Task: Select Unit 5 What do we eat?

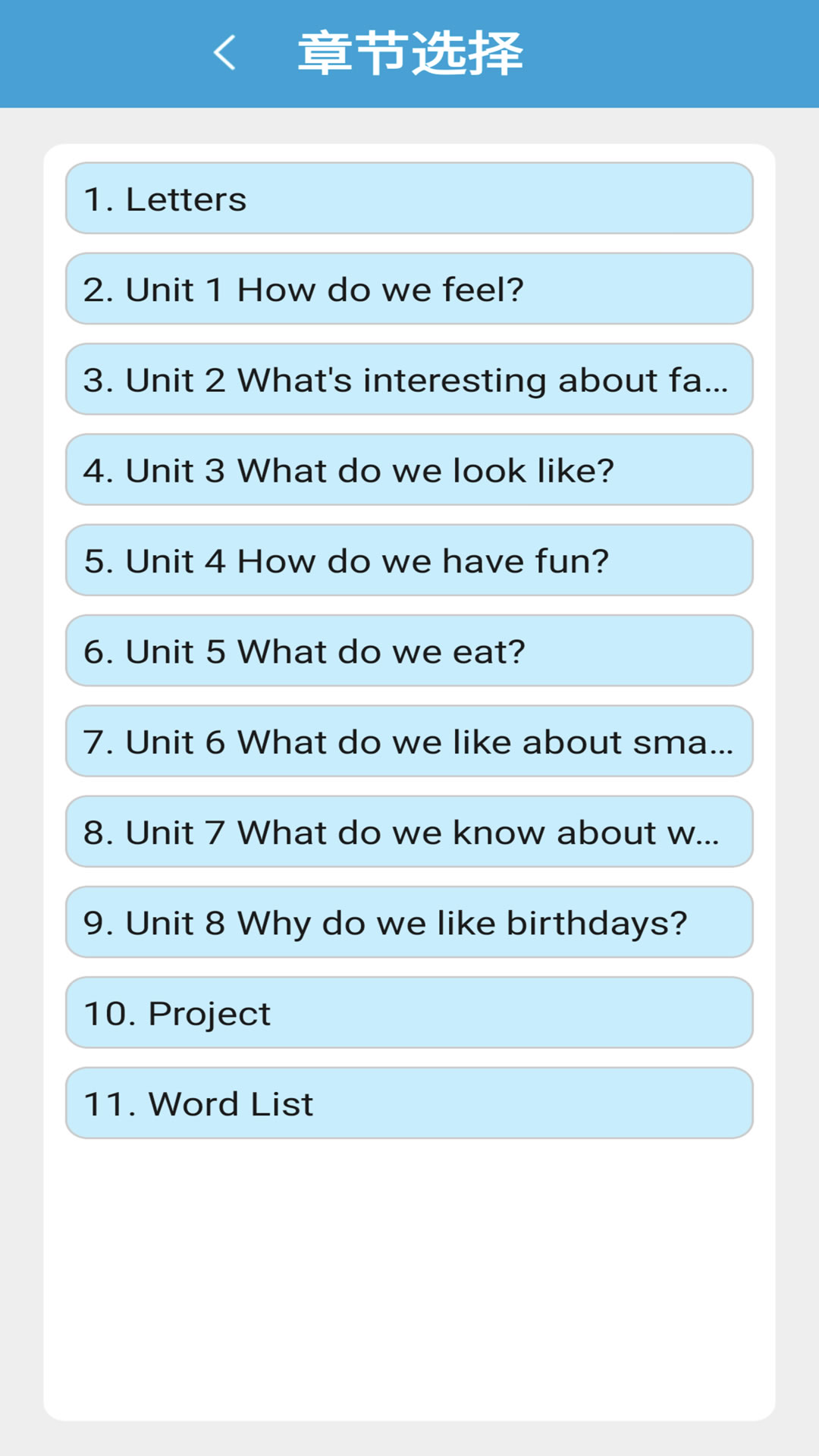Action: [x=409, y=651]
